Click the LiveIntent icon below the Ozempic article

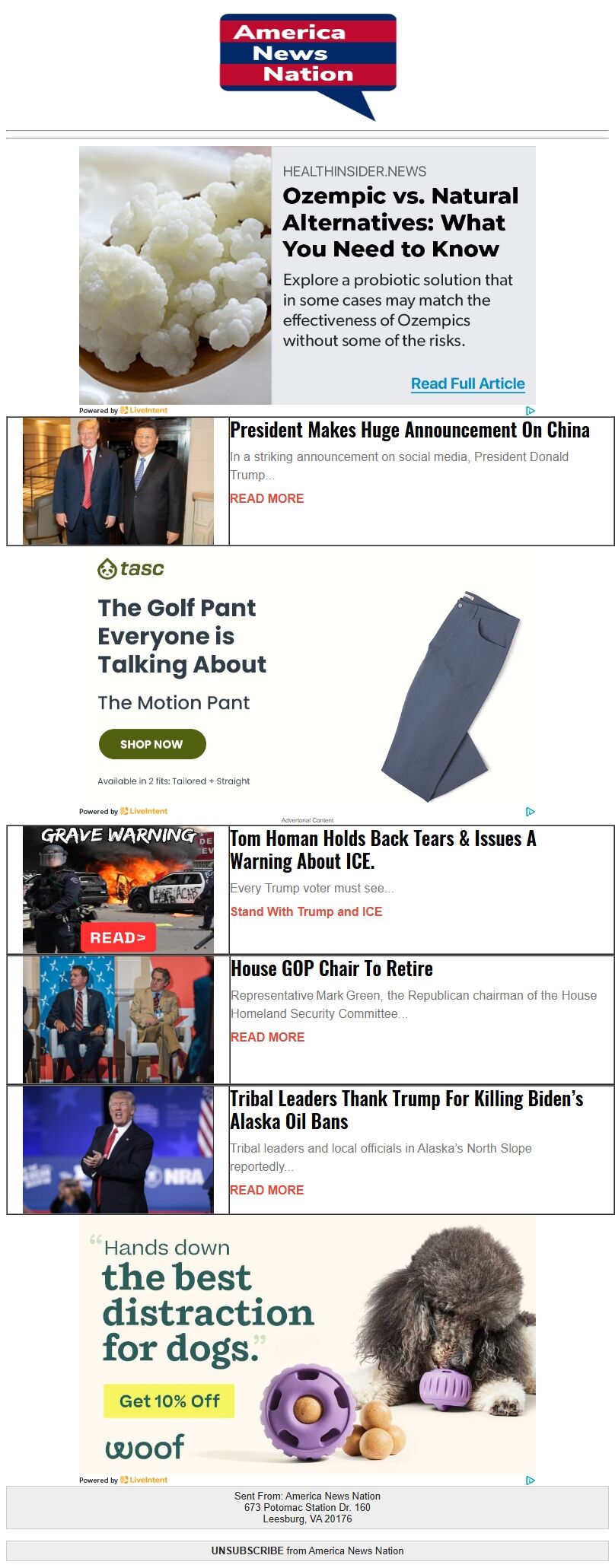click(x=124, y=409)
